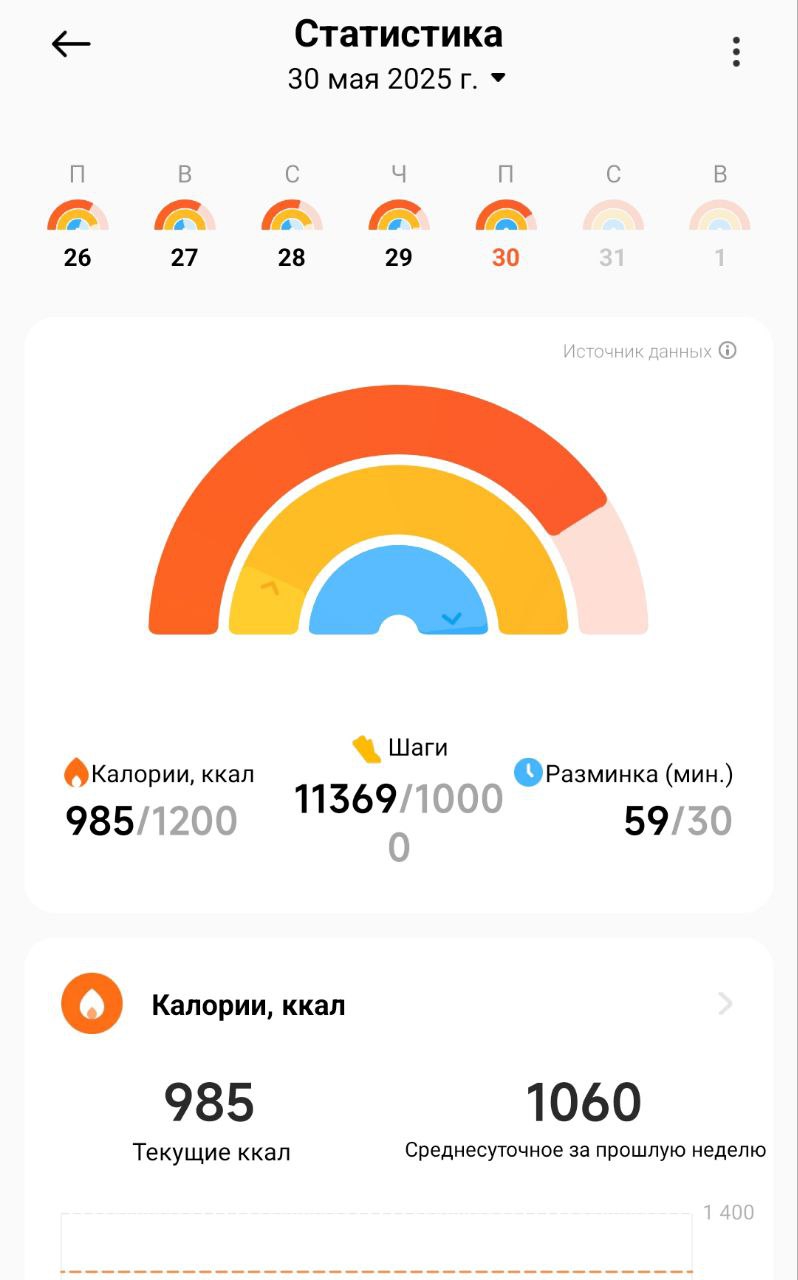Open the Калории, ккал details card
This screenshot has width=798, height=1280.
pos(399,1004)
